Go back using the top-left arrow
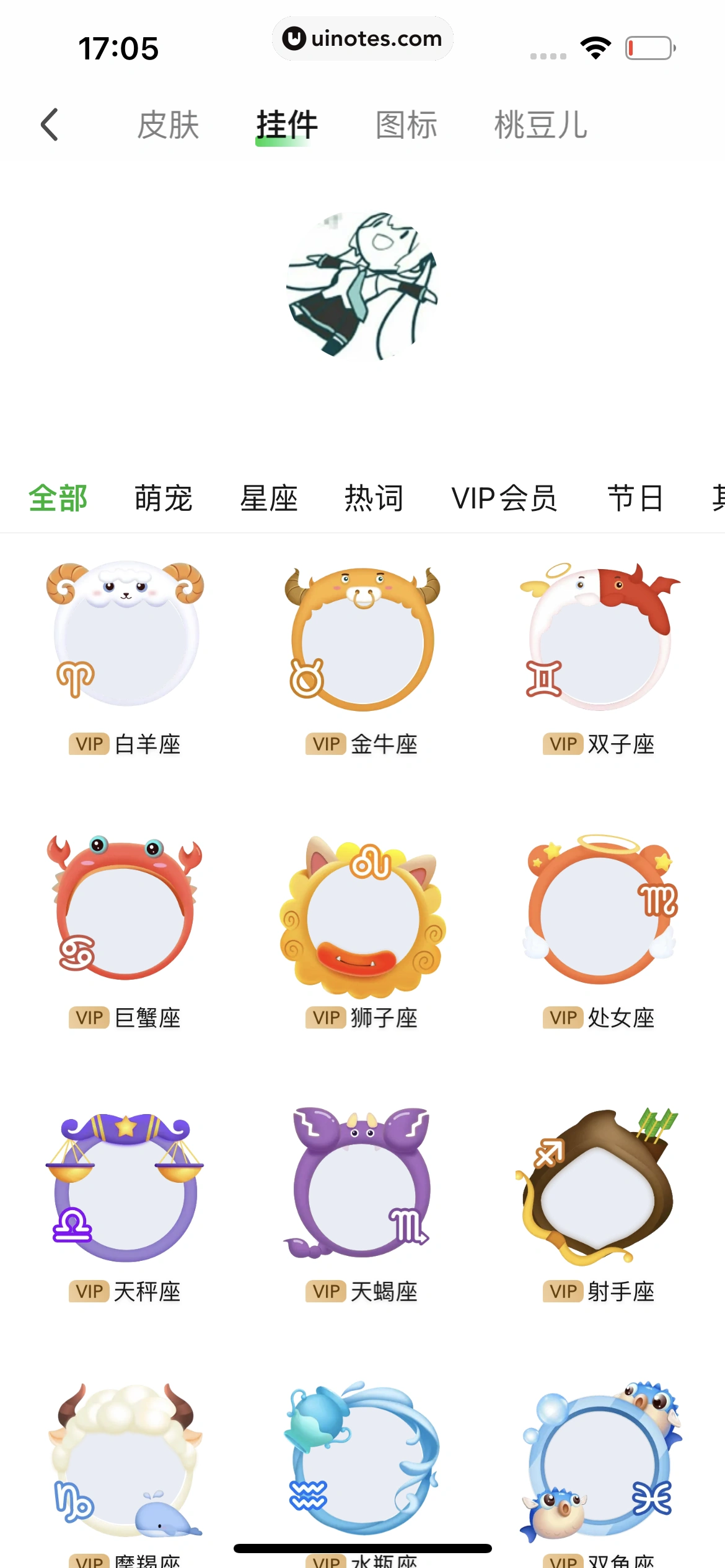 pos(50,125)
